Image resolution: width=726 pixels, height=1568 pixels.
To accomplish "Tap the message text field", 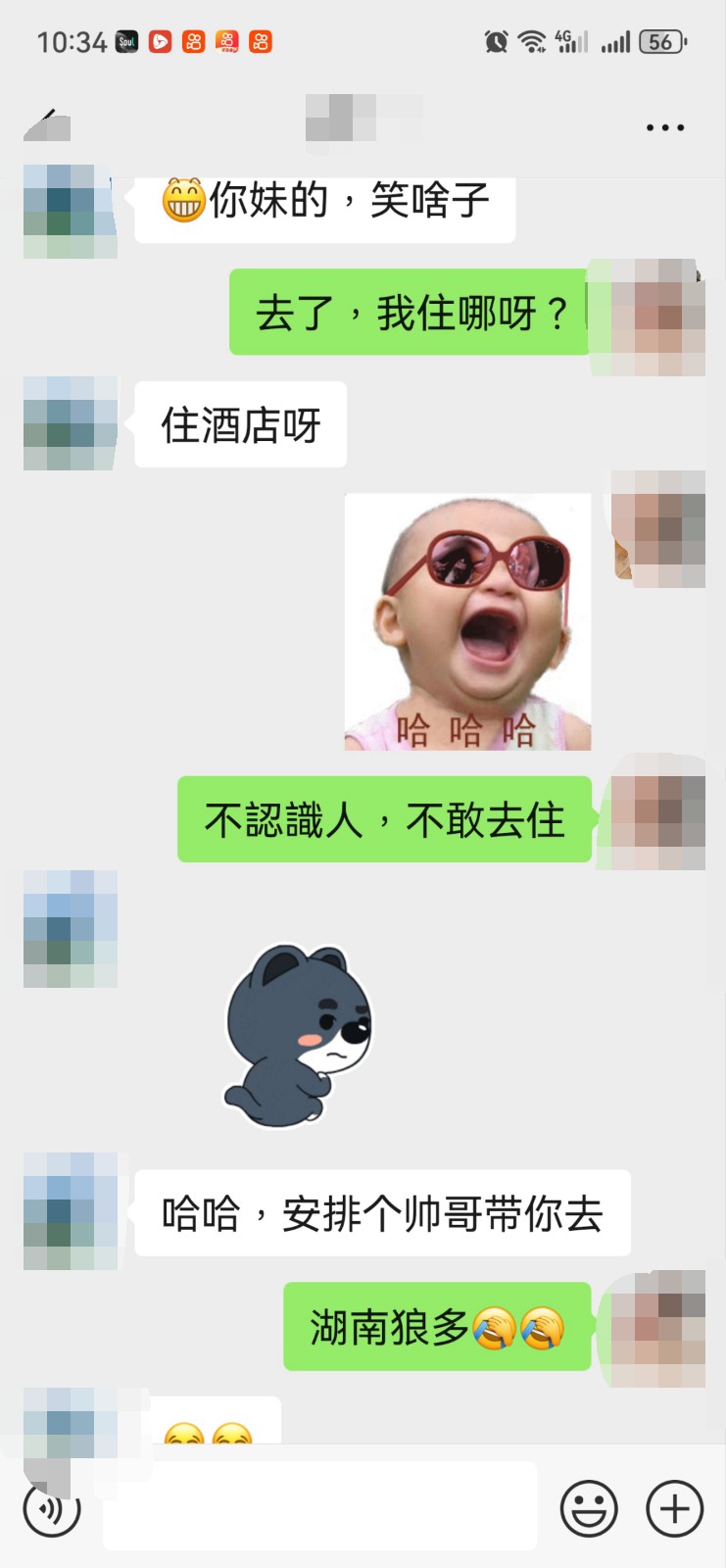I will [x=319, y=1506].
